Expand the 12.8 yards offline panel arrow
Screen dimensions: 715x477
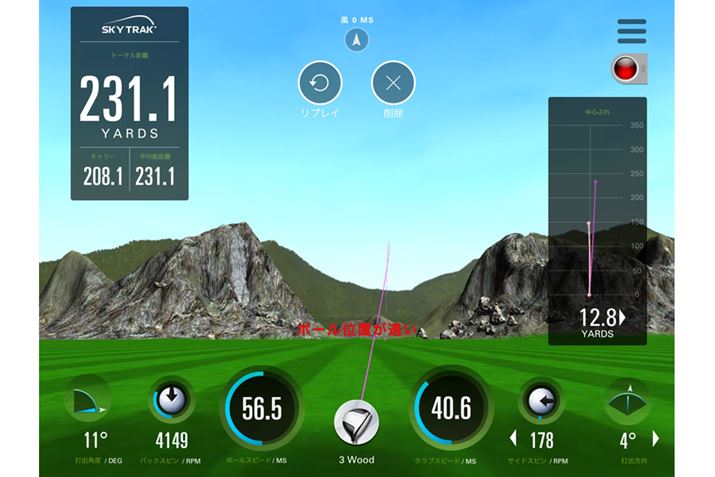click(621, 317)
